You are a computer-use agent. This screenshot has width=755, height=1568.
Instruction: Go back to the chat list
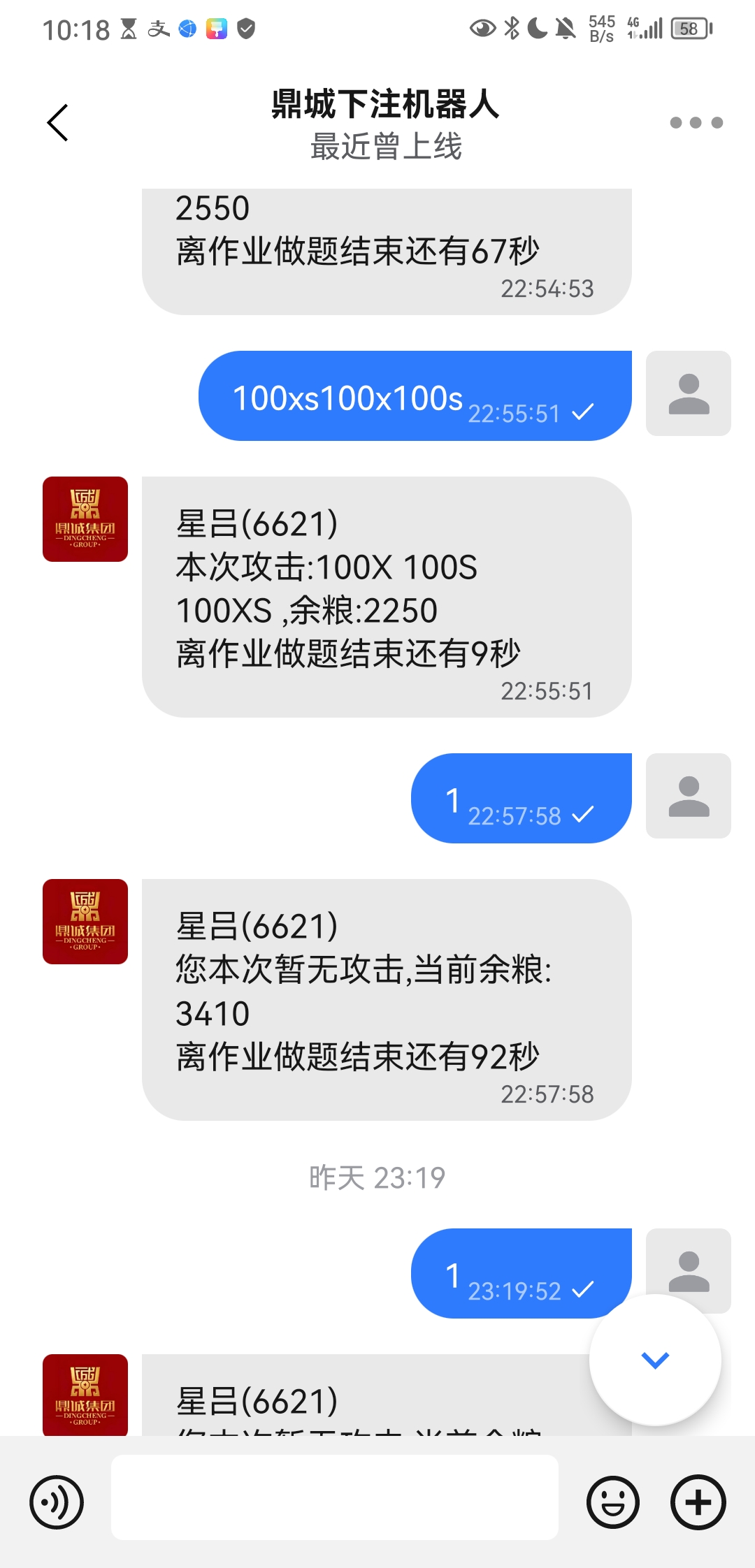coord(57,123)
